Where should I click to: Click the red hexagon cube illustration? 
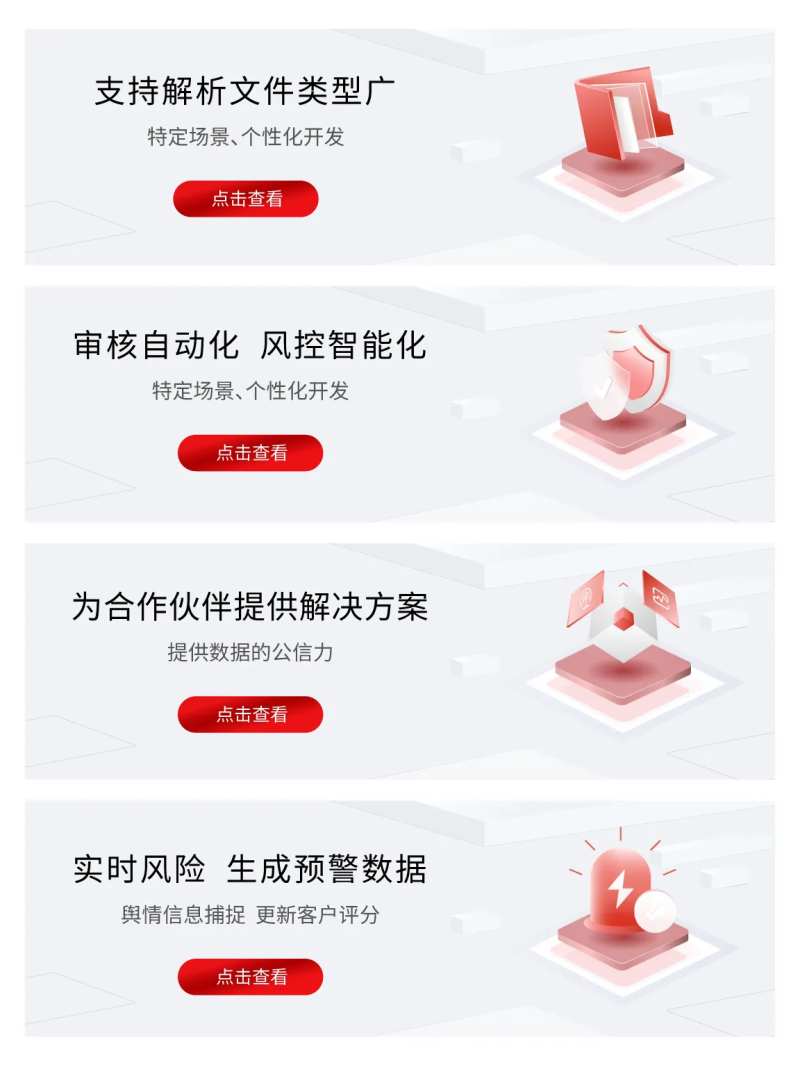(624, 618)
